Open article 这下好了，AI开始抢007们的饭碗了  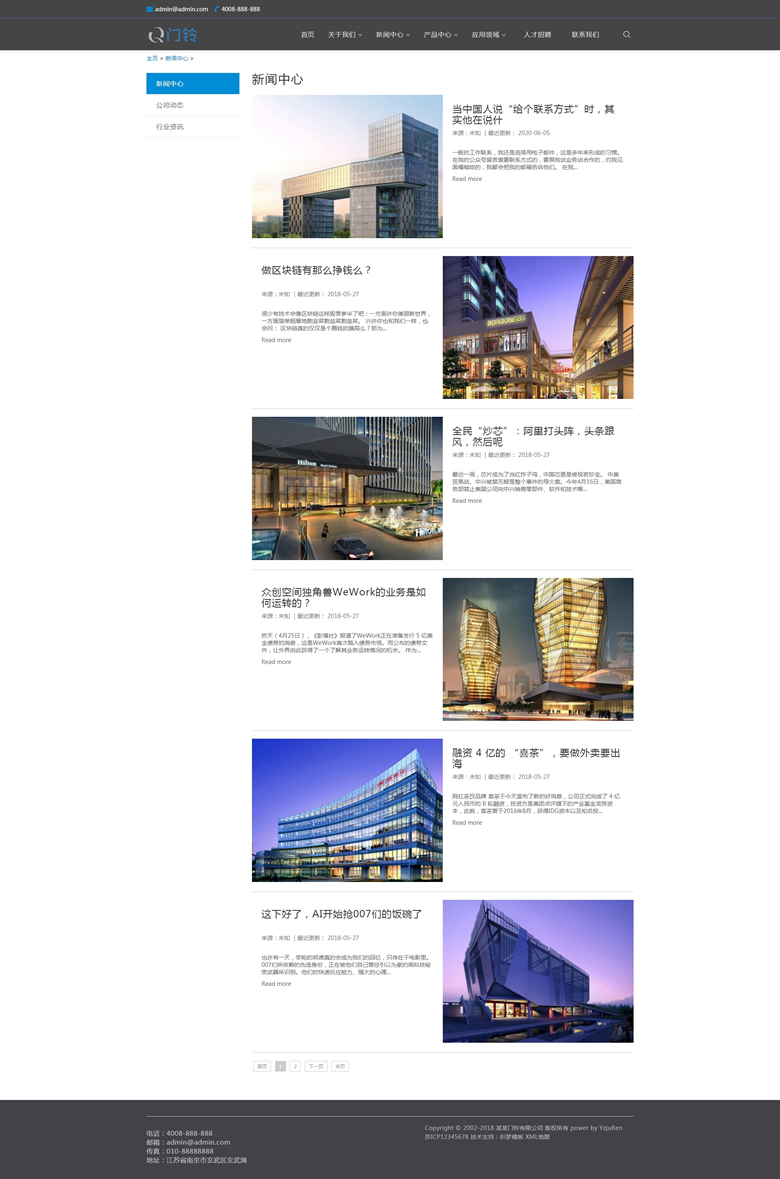pyautogui.click(x=342, y=914)
